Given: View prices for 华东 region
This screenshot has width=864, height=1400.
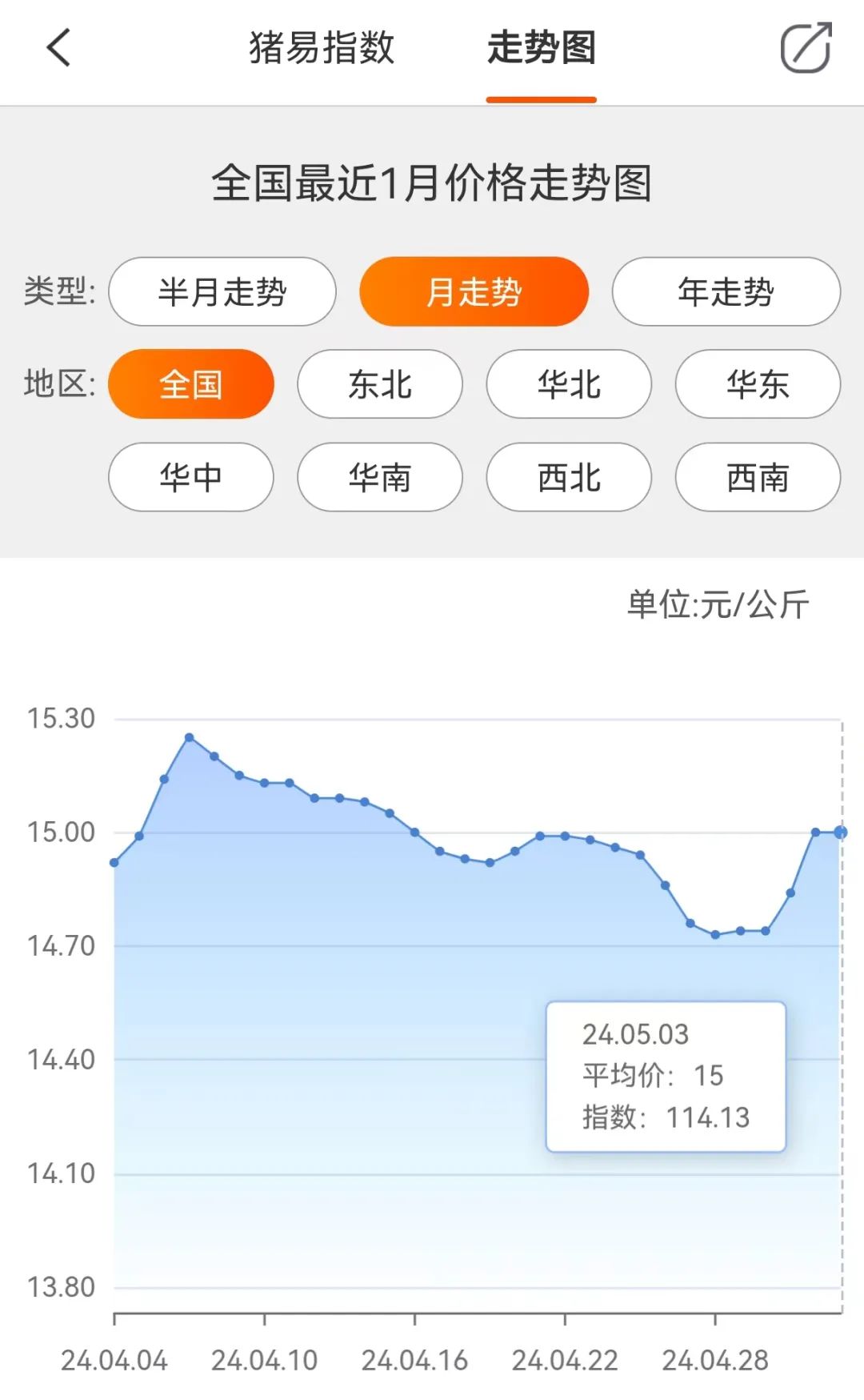Looking at the screenshot, I should coord(758,384).
